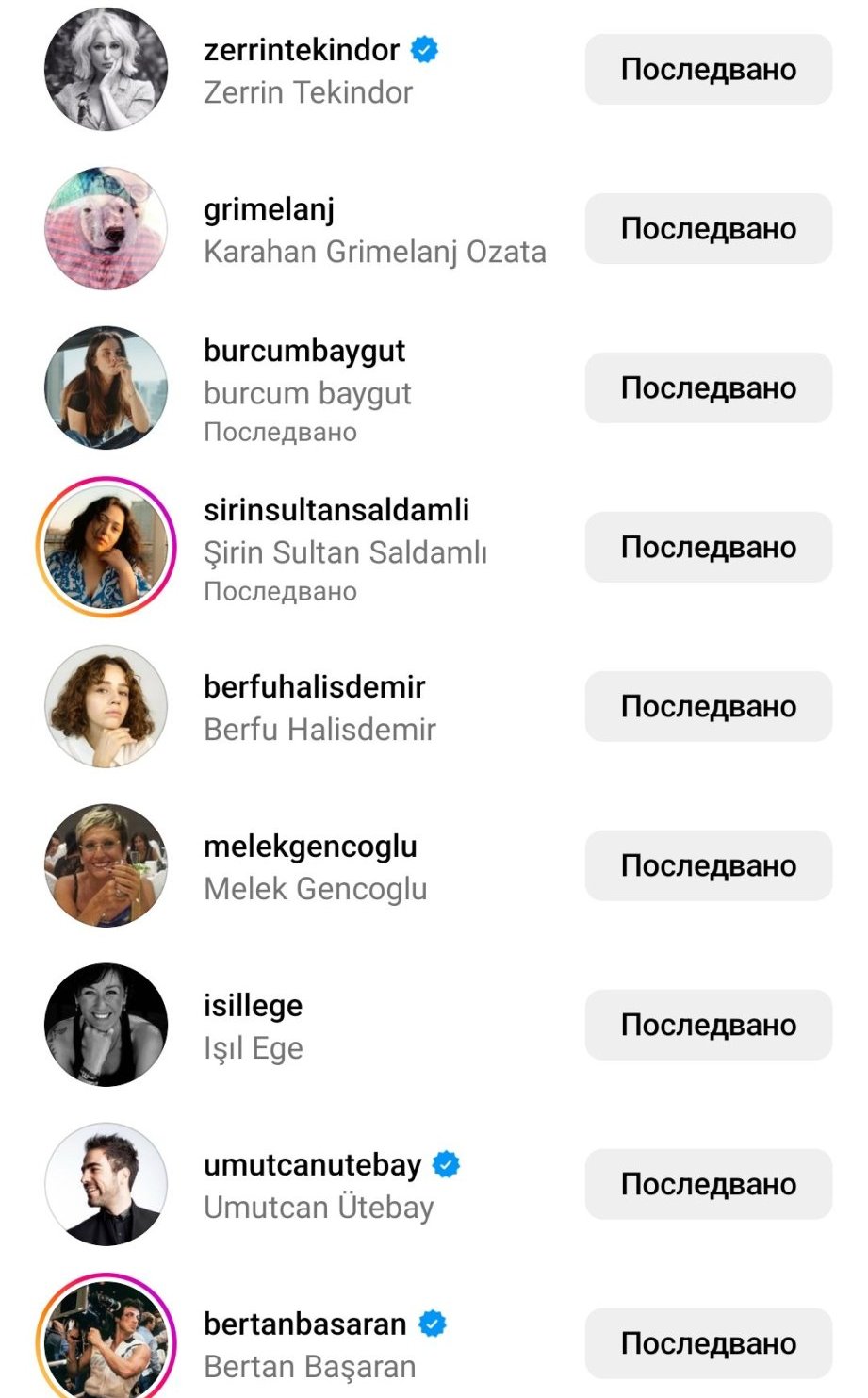Open Umutcan Ütebay's profile
868x1398 pixels.
[318, 1207]
